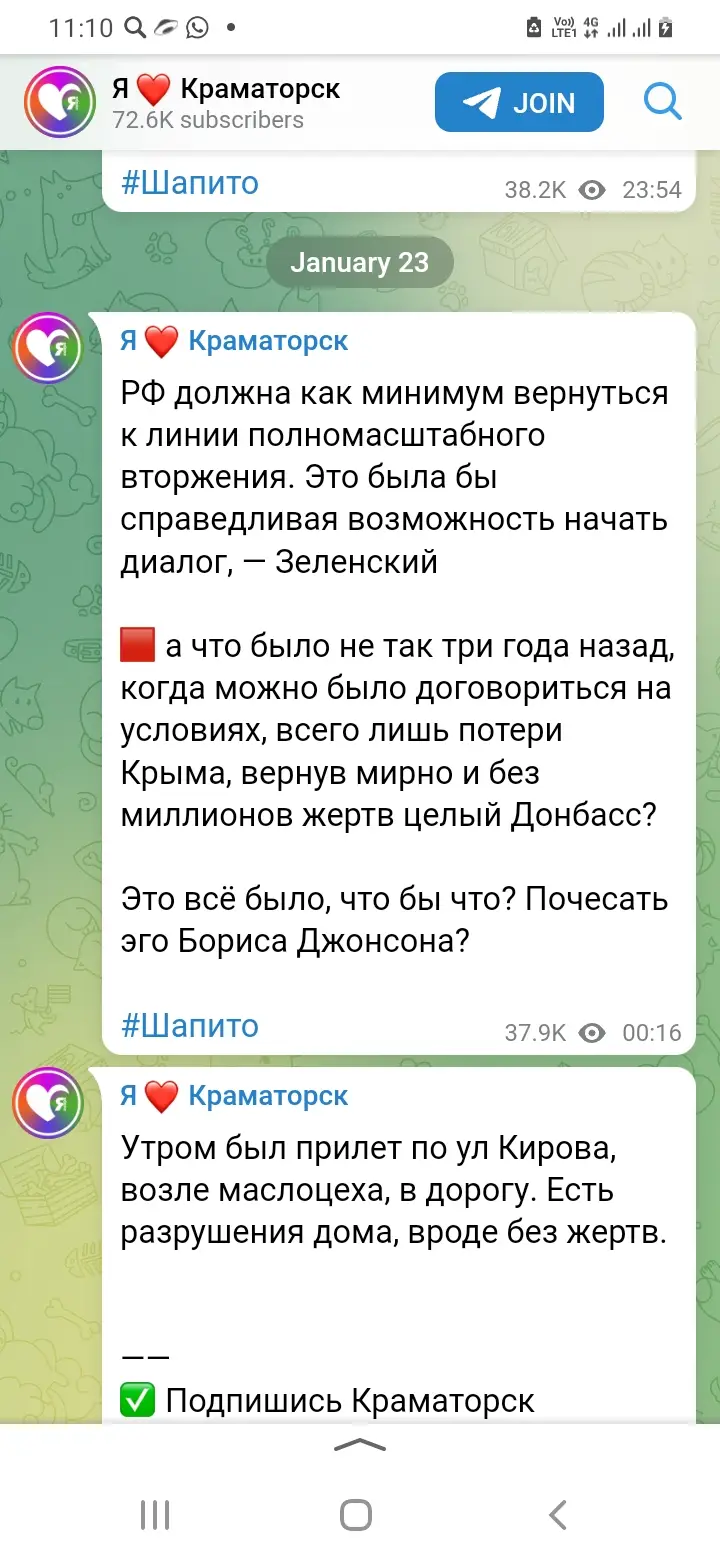The width and height of the screenshot is (720, 1560).
Task: Open the channel avatar in the header
Action: pyautogui.click(x=59, y=102)
